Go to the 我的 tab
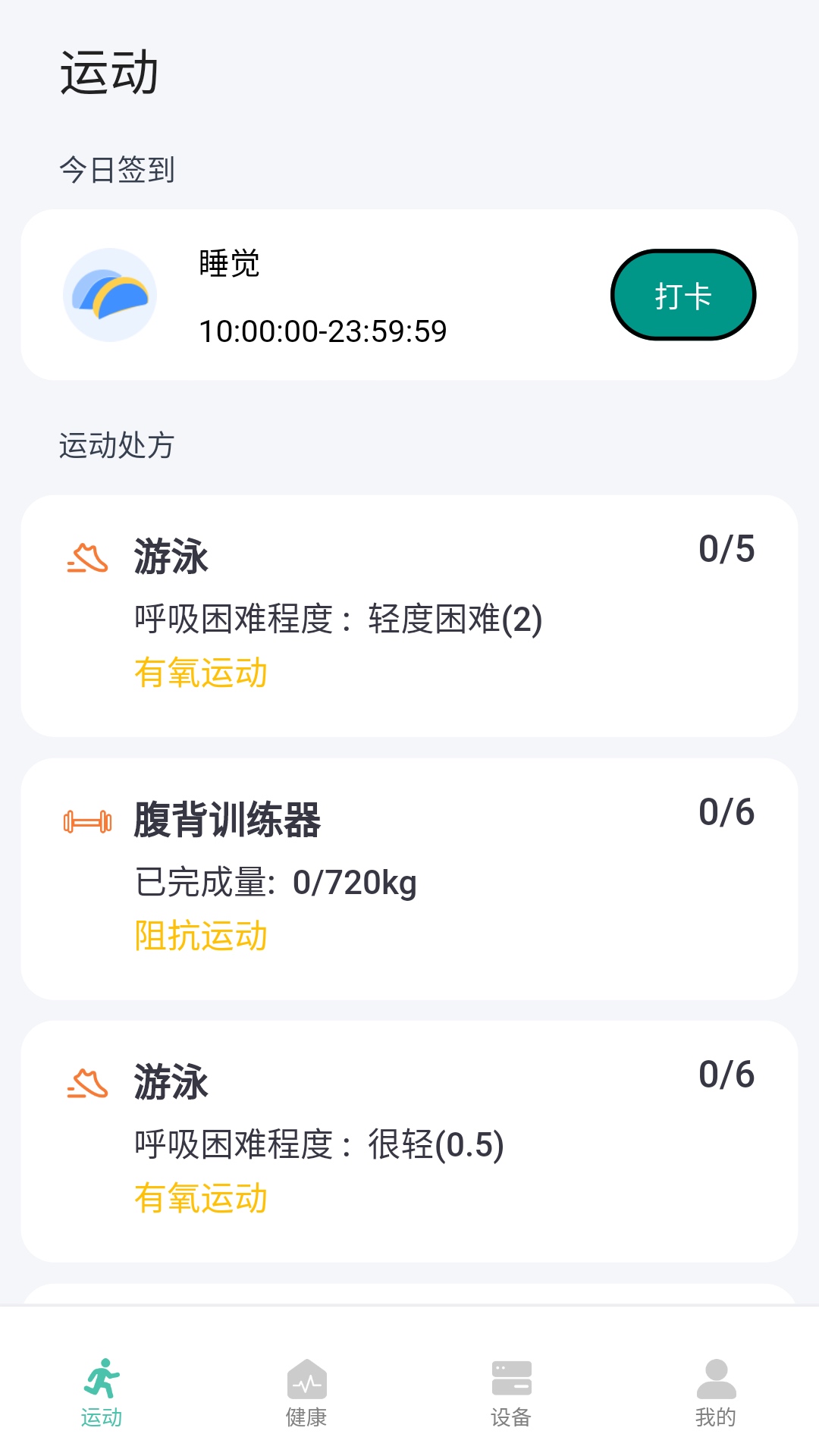The height and width of the screenshot is (1456, 819). [x=716, y=1392]
